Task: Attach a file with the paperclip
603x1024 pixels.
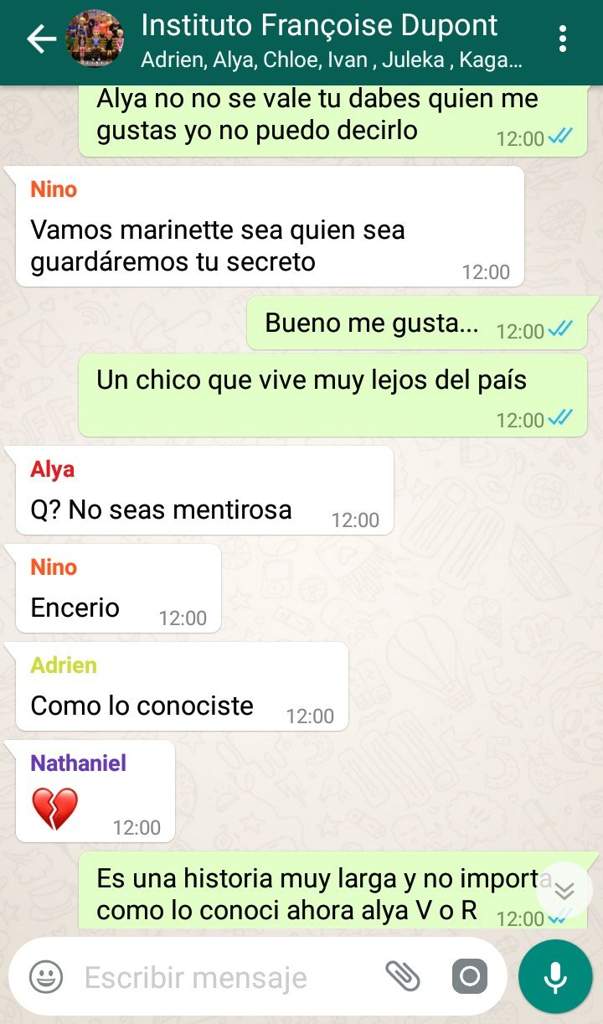Action: click(403, 977)
